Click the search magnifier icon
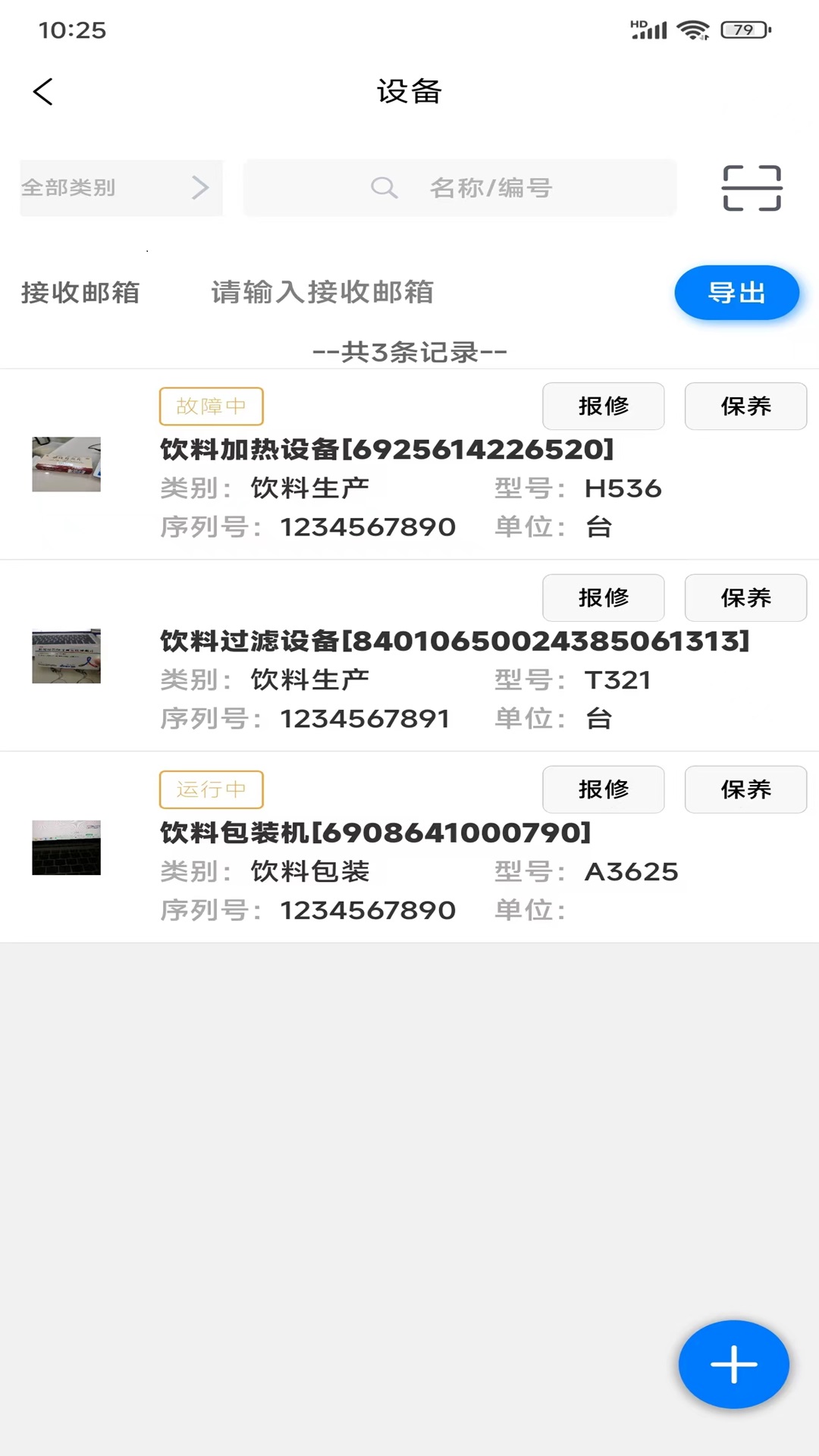This screenshot has height=1456, width=819. click(384, 188)
